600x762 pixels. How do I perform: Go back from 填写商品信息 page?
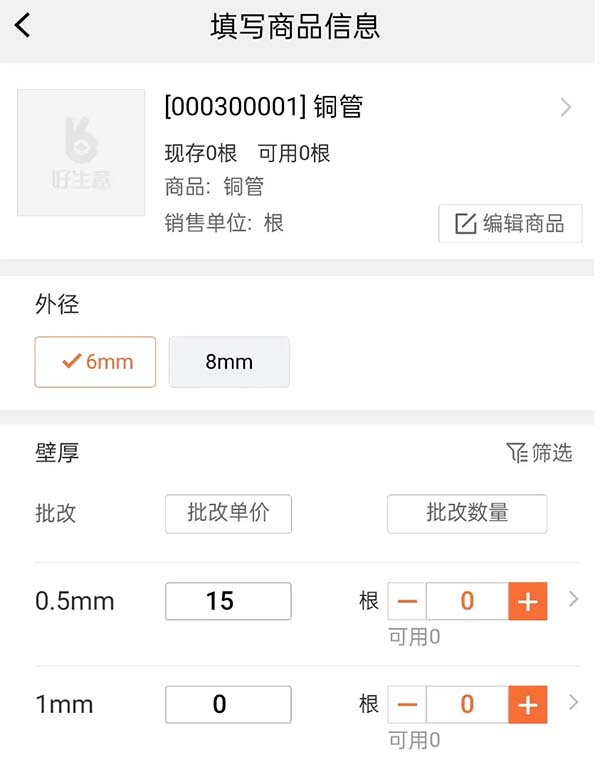pyautogui.click(x=23, y=26)
